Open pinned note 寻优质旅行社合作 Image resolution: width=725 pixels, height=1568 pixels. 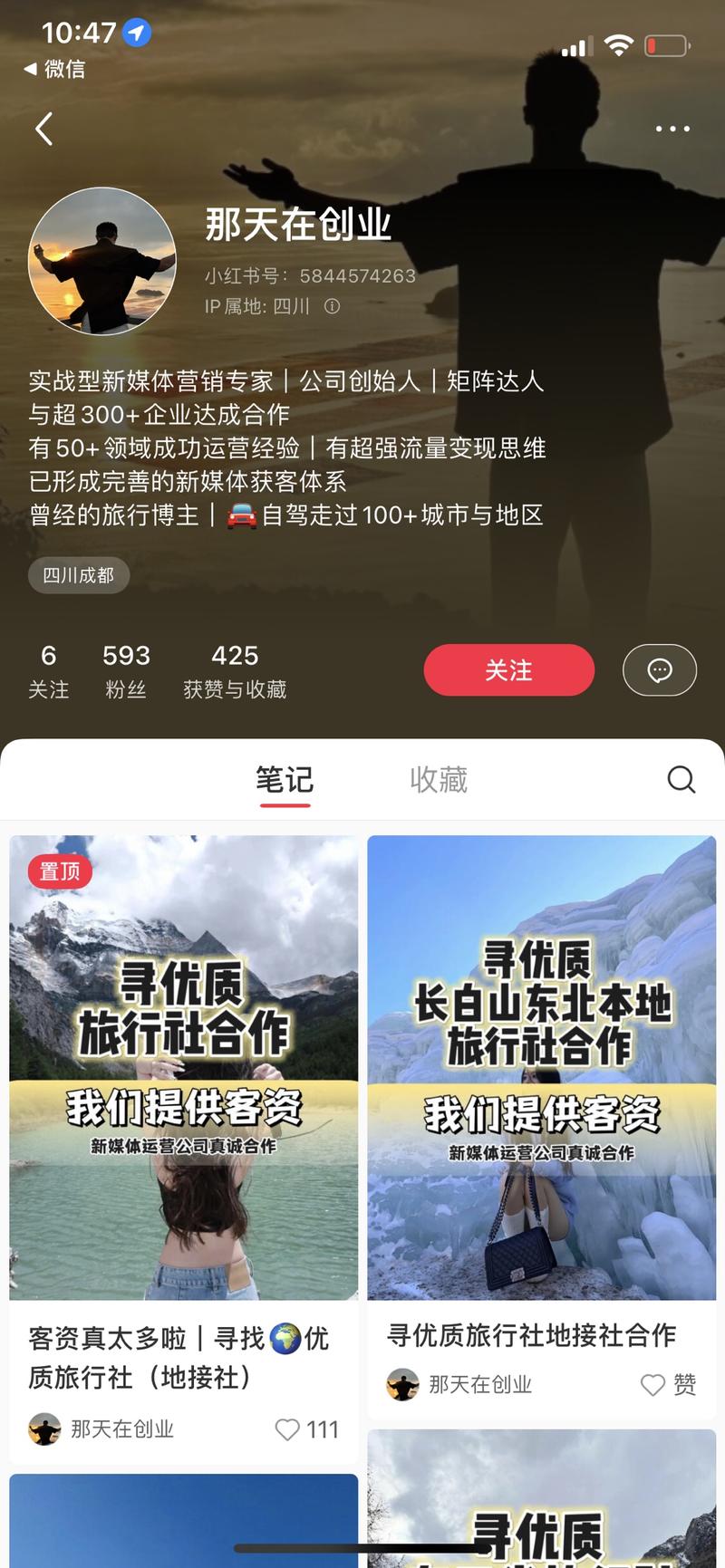point(184,1068)
